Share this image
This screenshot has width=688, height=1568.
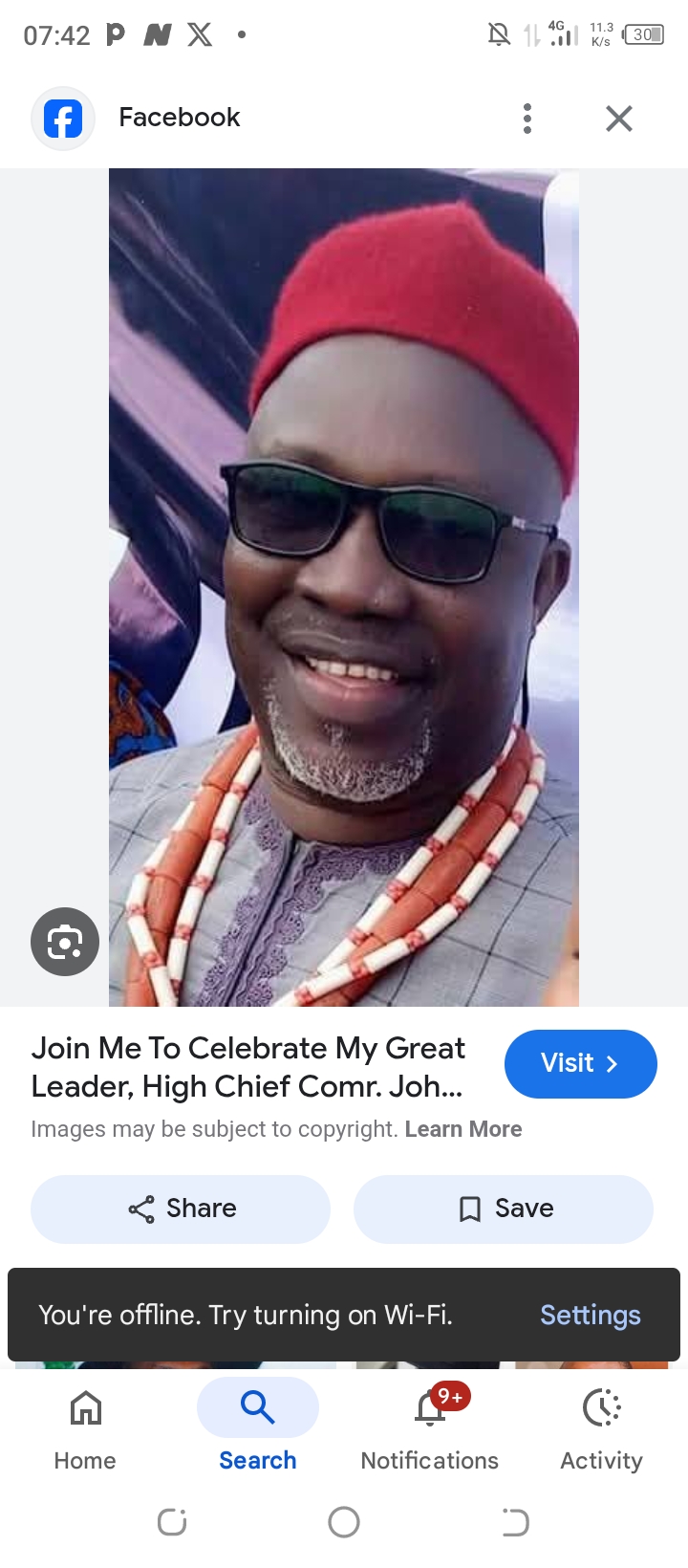181,1209
